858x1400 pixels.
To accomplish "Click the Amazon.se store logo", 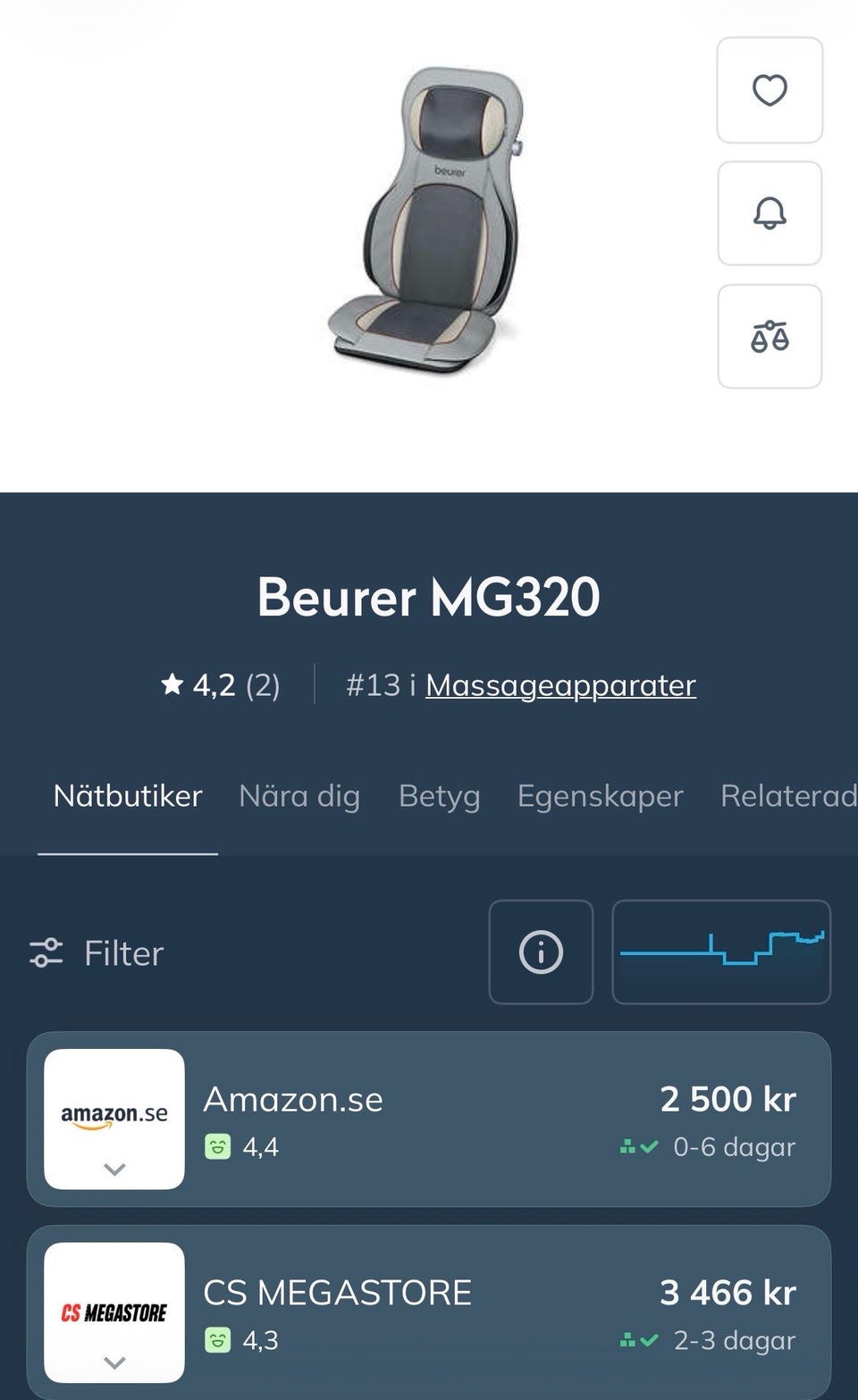I will (114, 1113).
